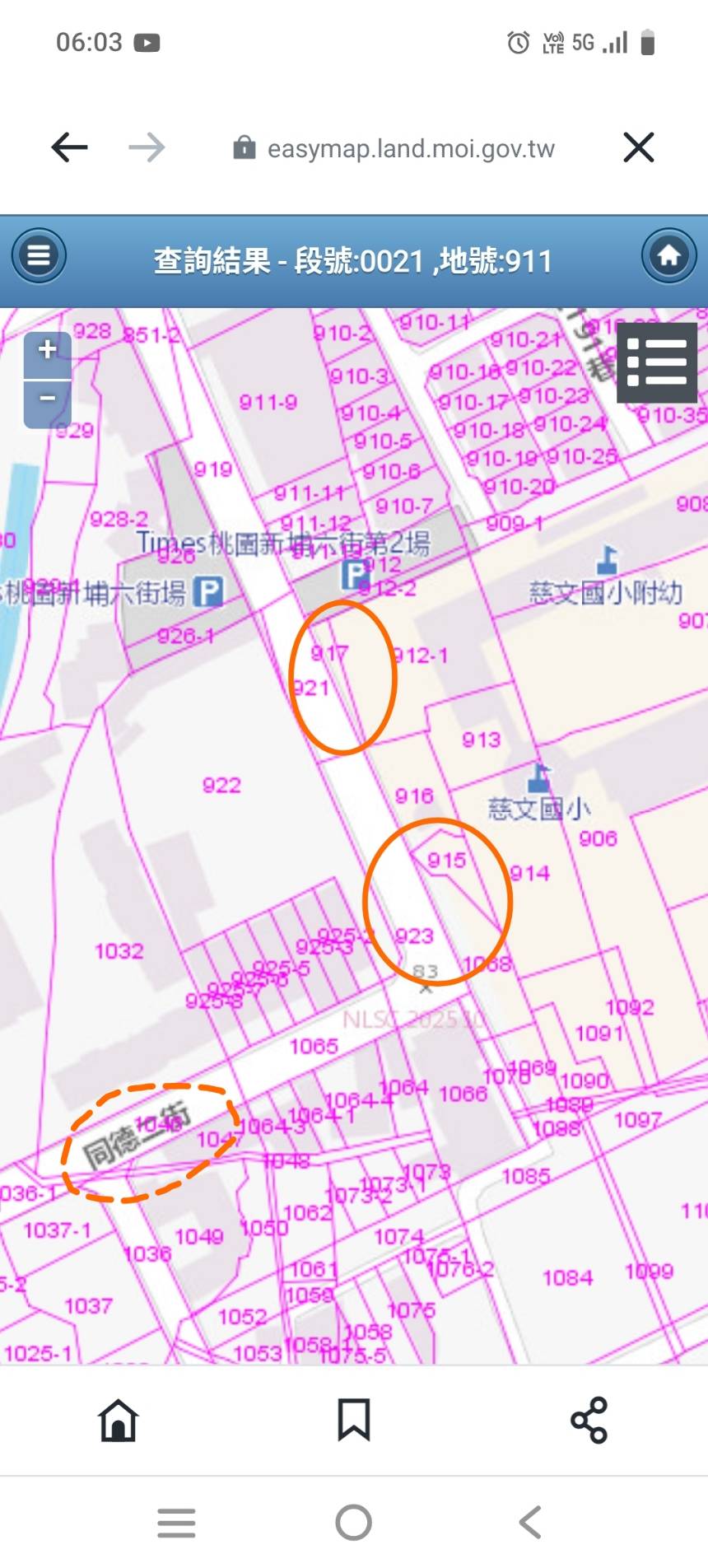
Task: Share this page
Action: tap(589, 1420)
